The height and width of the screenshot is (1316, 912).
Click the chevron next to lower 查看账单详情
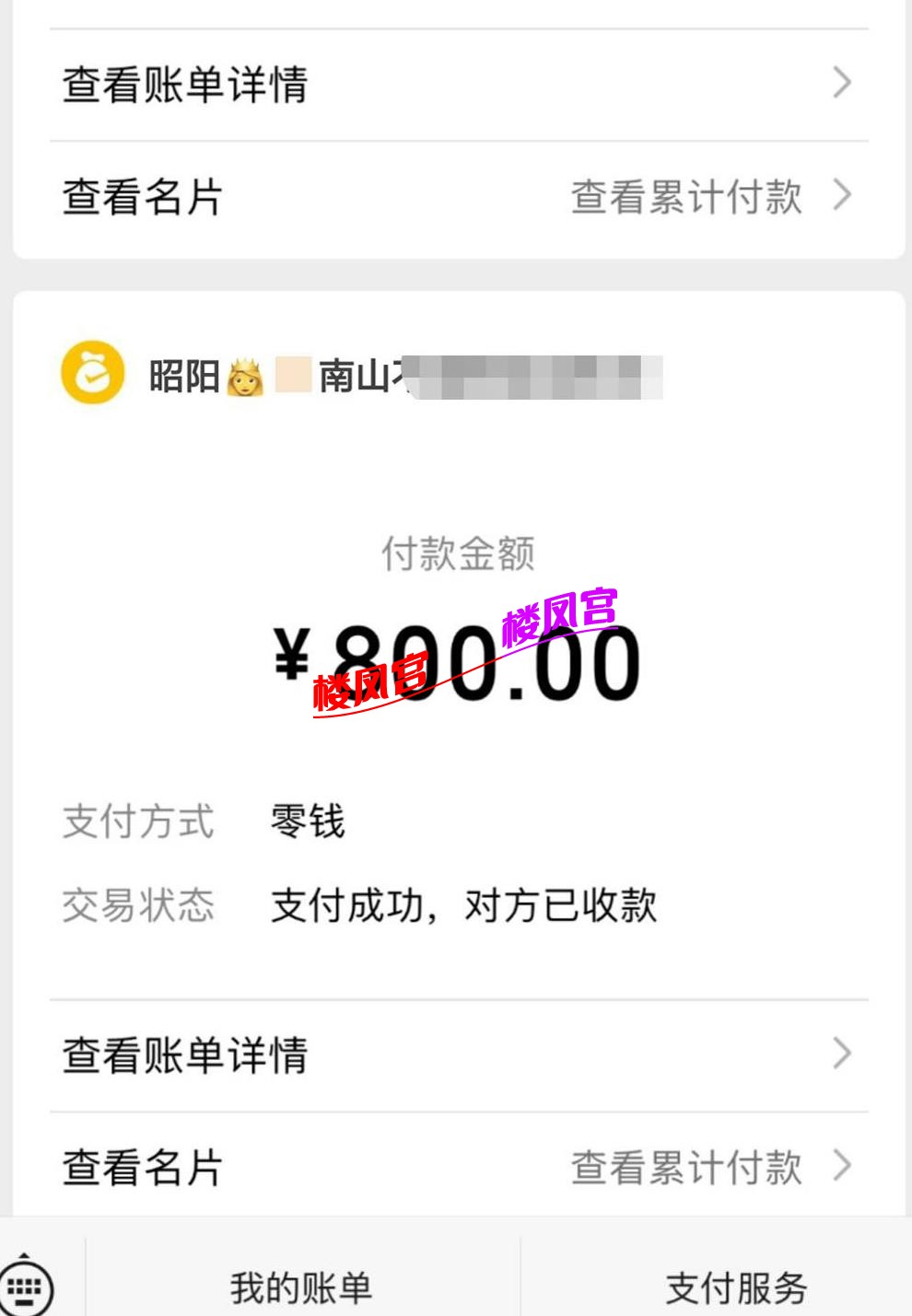point(841,1052)
